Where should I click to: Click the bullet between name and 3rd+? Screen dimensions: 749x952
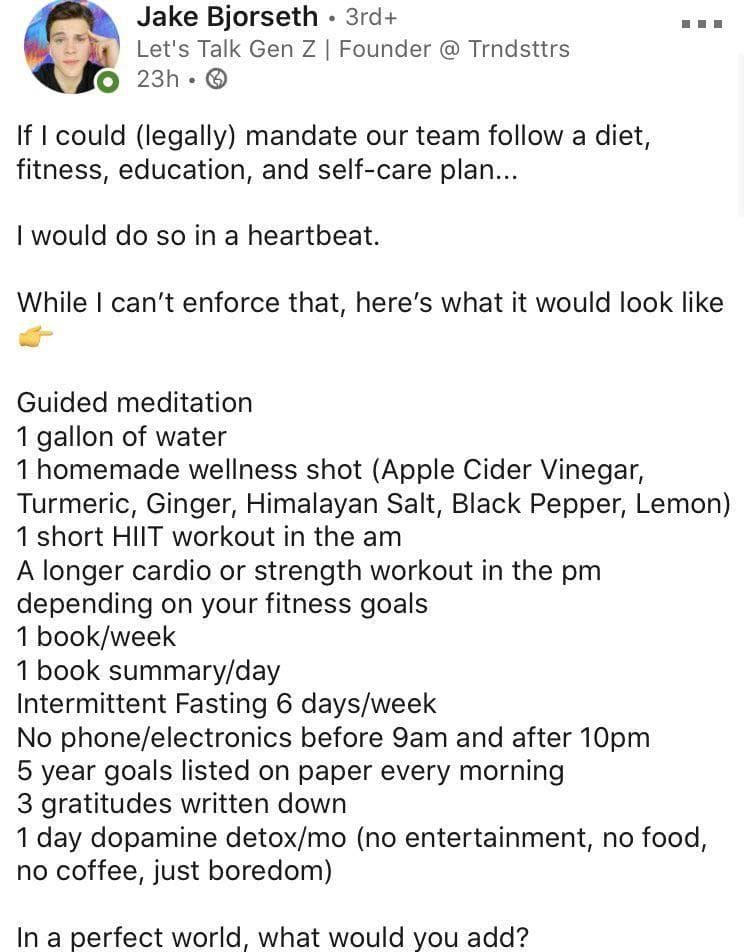click(330, 17)
